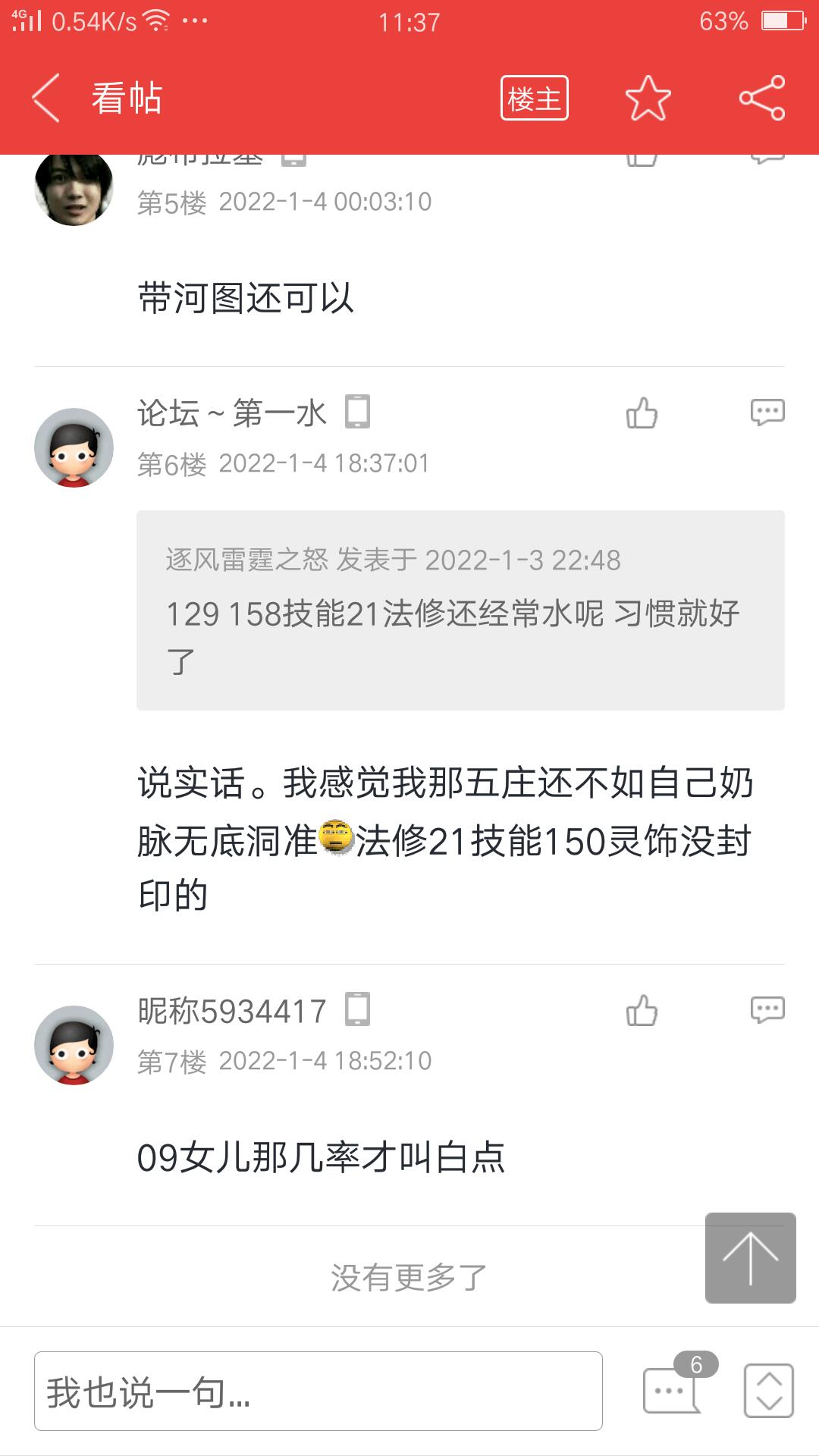The width and height of the screenshot is (819, 1456).
Task: Share this thread
Action: pos(762,98)
